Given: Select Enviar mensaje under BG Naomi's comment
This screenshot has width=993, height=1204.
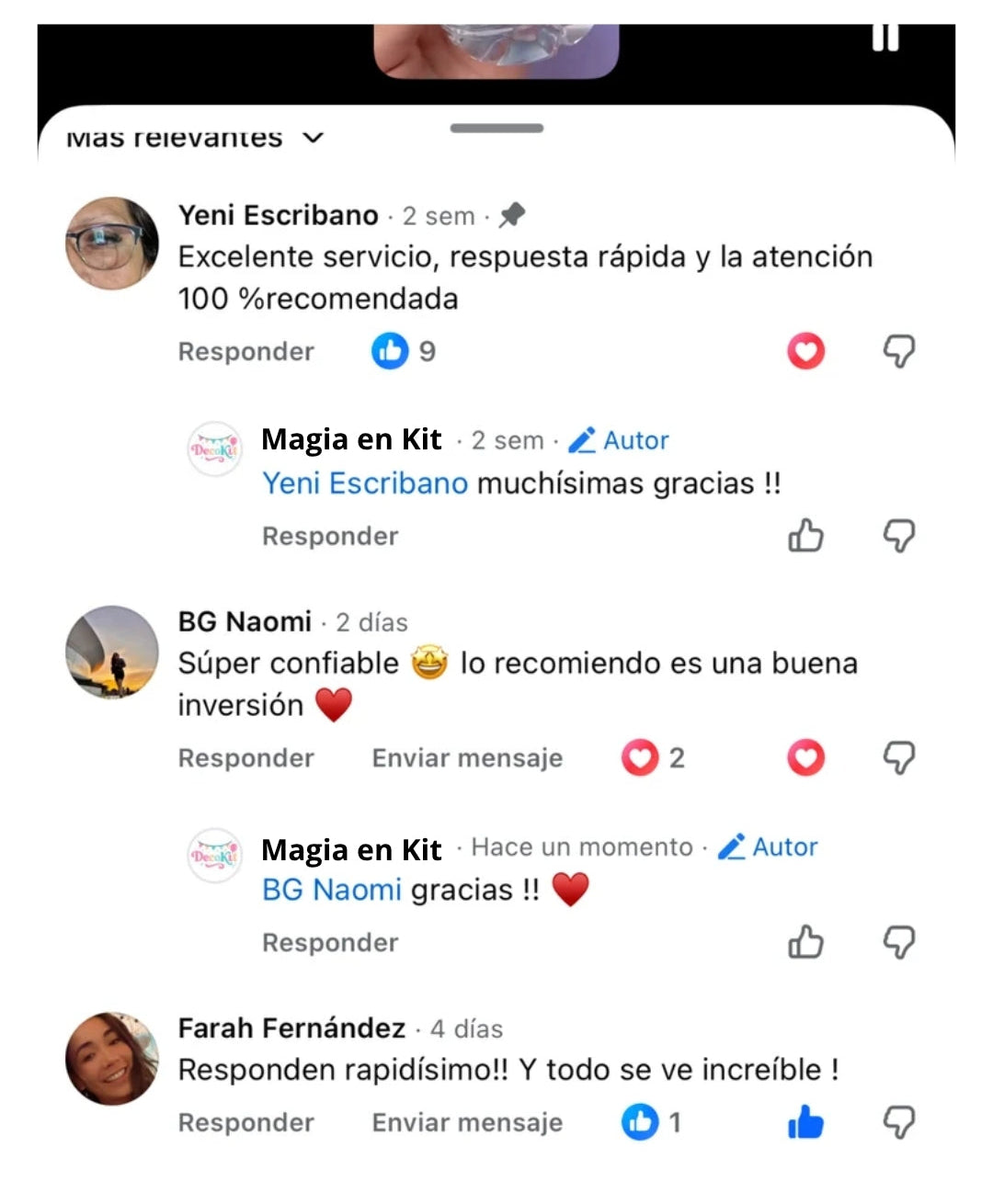Looking at the screenshot, I should click(x=467, y=758).
